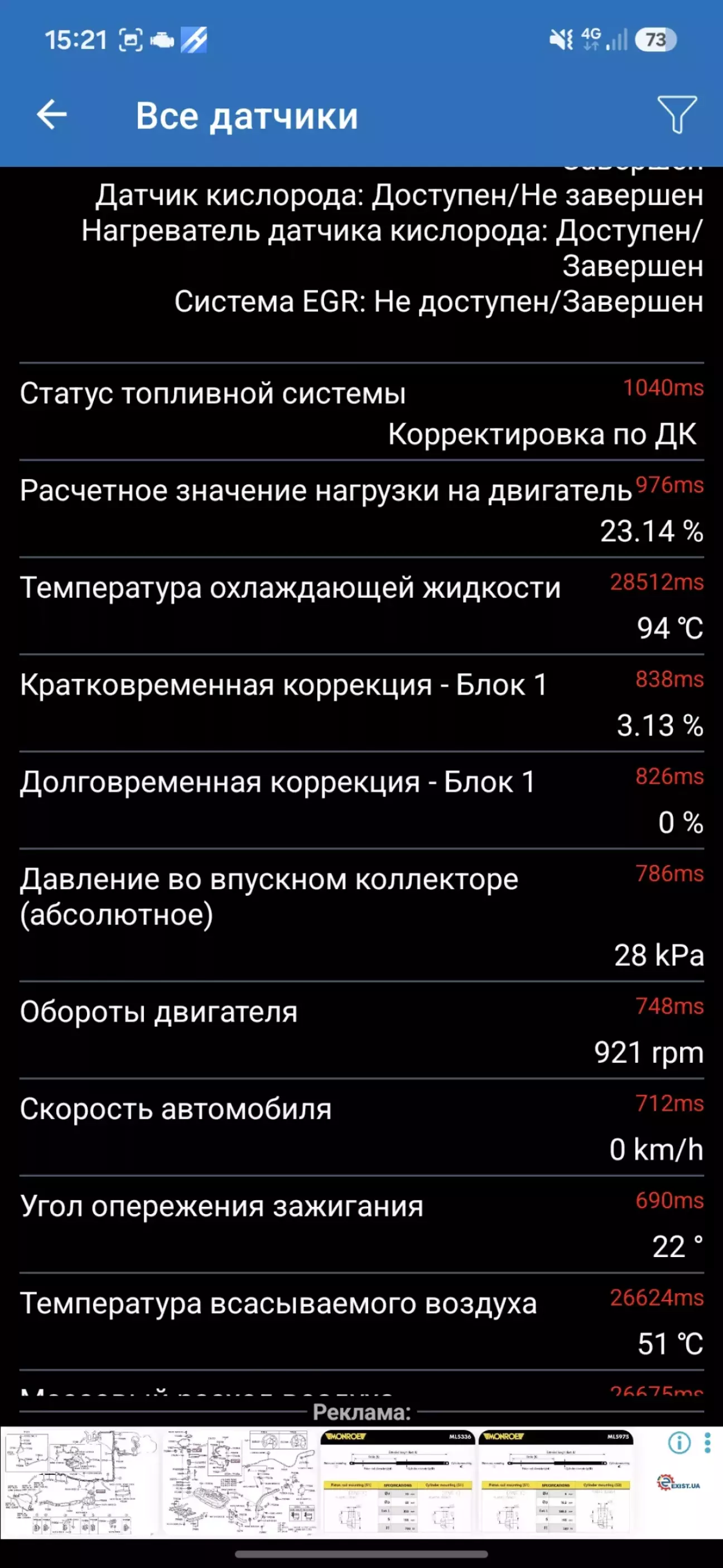Open the sensor filter icon
The height and width of the screenshot is (1568, 723).
pos(677,114)
